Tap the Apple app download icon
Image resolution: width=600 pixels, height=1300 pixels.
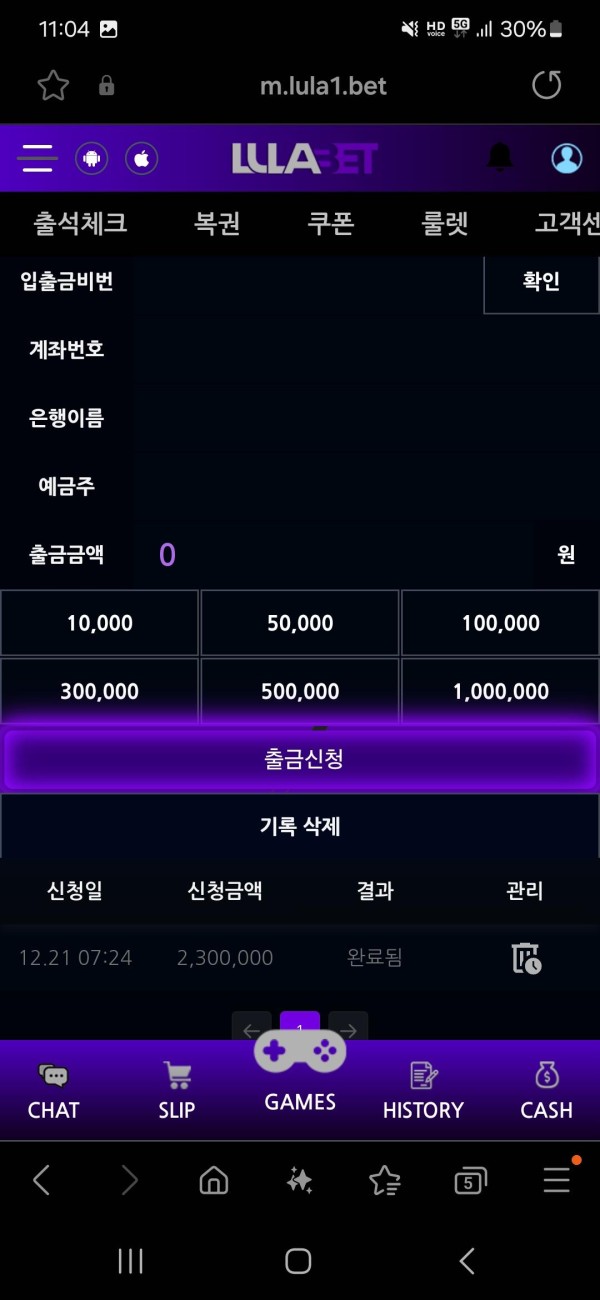tap(142, 158)
